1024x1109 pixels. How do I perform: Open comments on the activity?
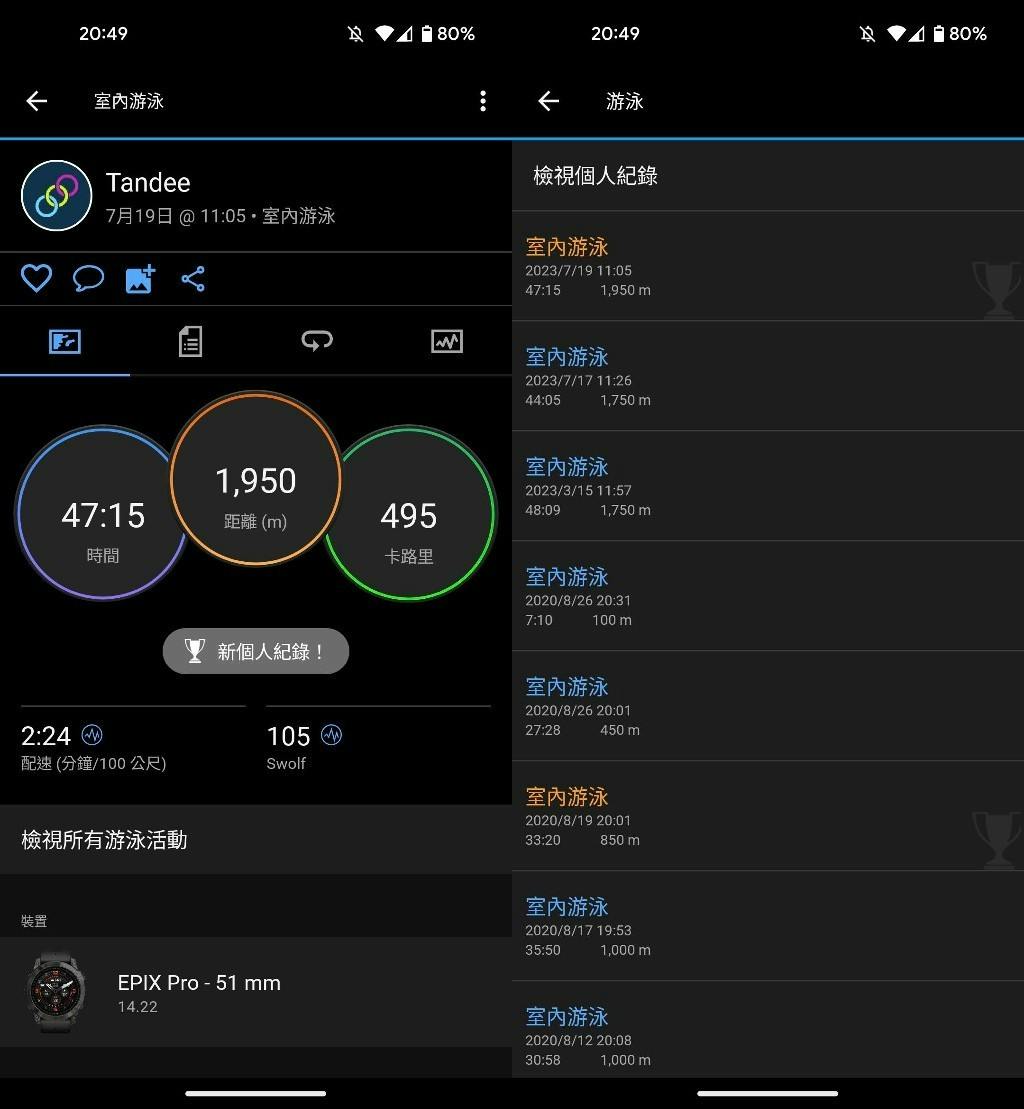[x=88, y=278]
